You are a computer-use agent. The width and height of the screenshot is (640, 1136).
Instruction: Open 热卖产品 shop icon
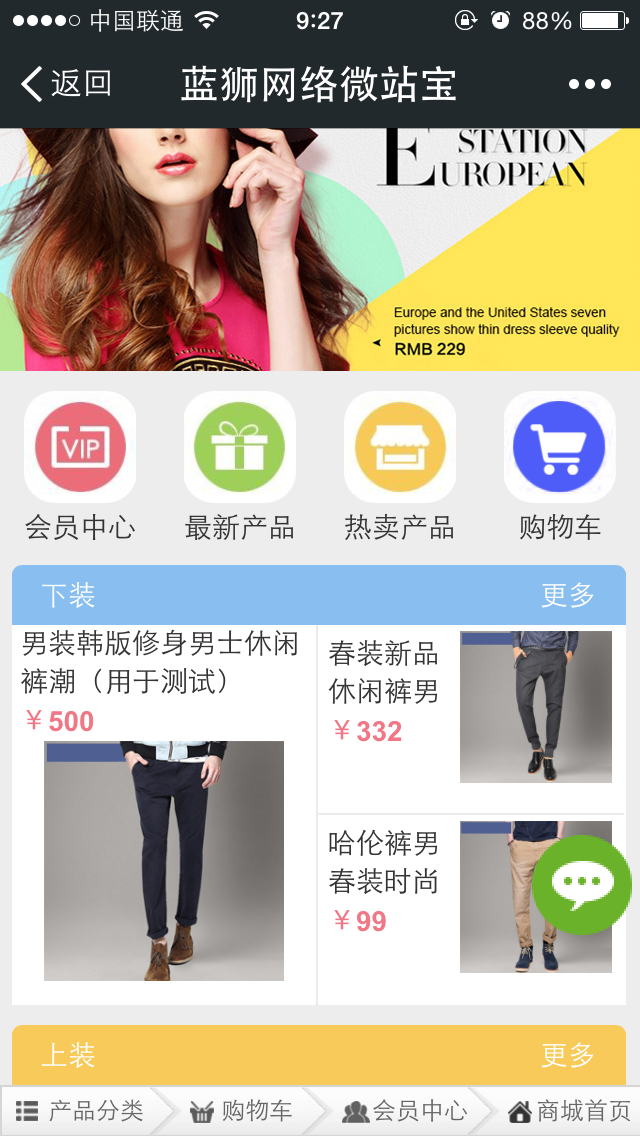point(400,448)
